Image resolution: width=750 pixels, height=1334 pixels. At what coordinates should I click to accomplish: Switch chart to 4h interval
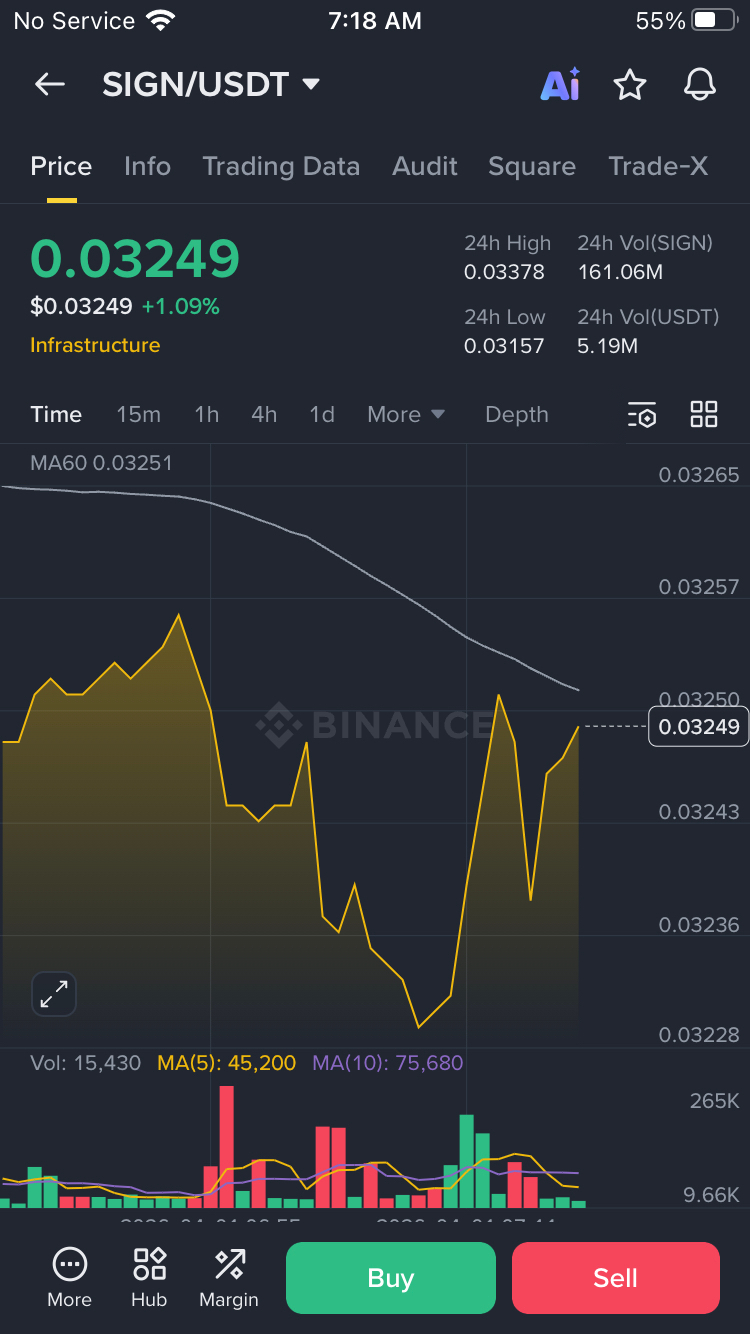[x=264, y=414]
